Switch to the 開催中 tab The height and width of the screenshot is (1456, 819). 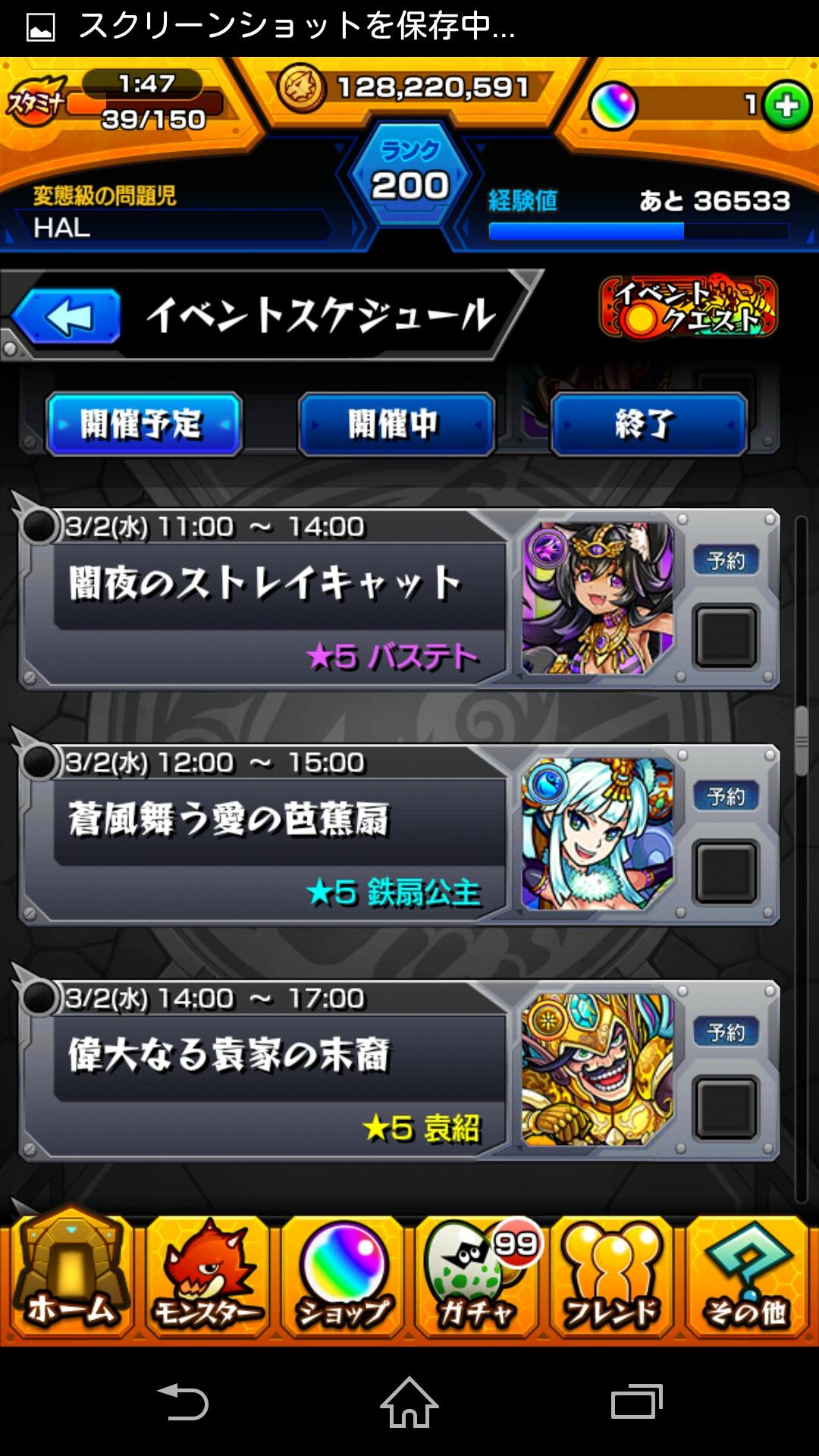coord(397,425)
